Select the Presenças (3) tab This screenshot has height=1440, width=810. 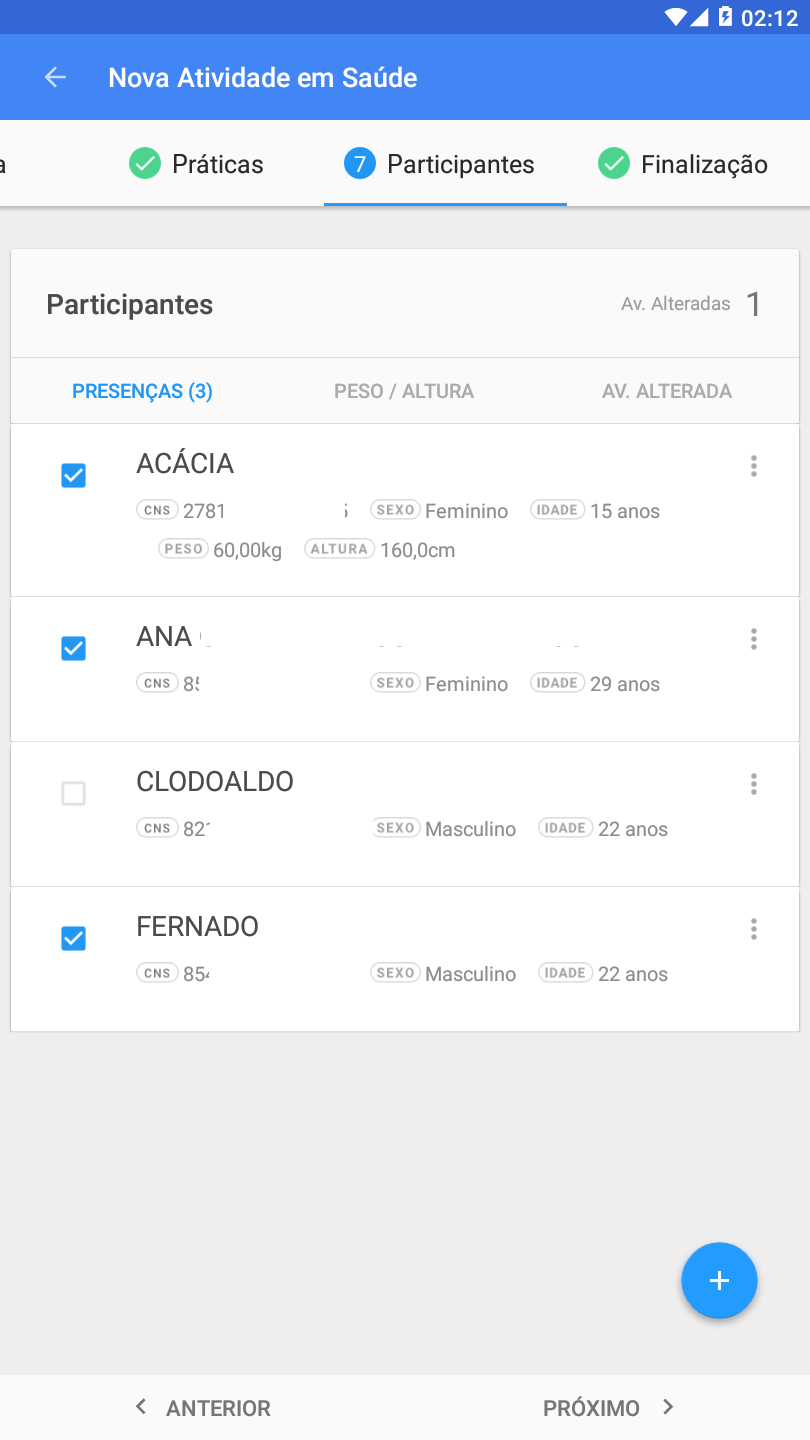(142, 391)
